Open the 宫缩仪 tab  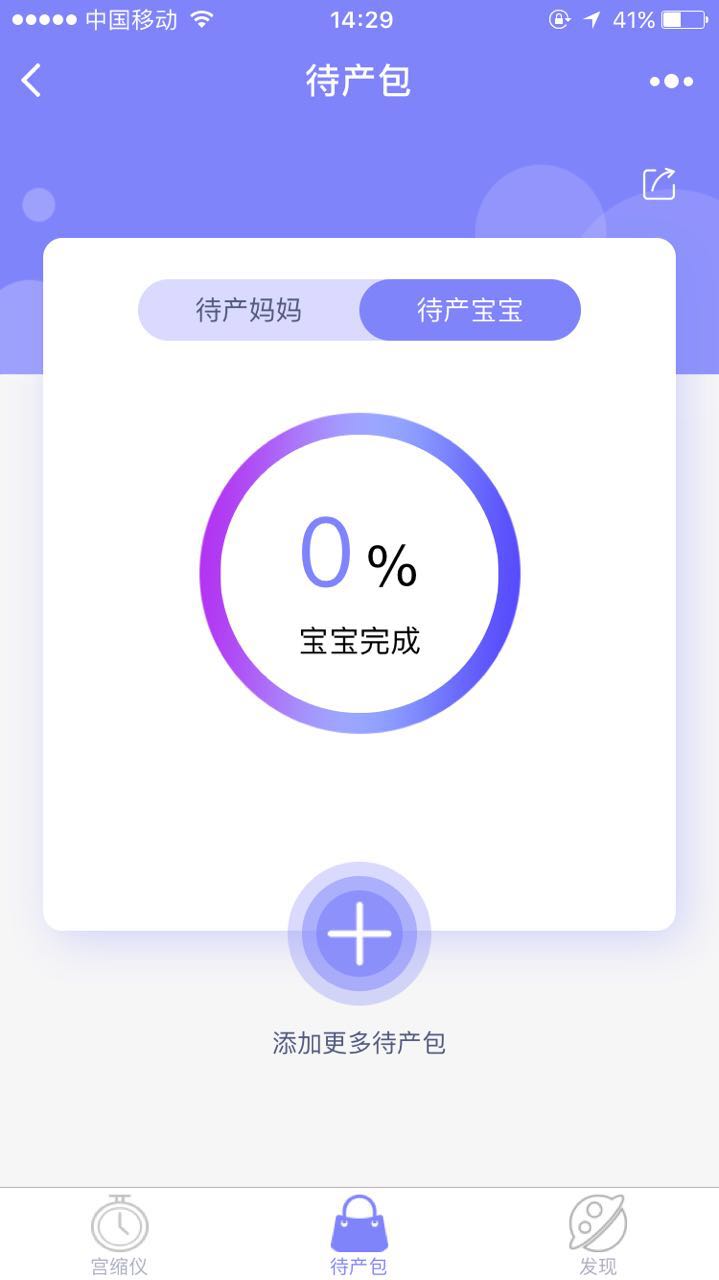[120, 1234]
